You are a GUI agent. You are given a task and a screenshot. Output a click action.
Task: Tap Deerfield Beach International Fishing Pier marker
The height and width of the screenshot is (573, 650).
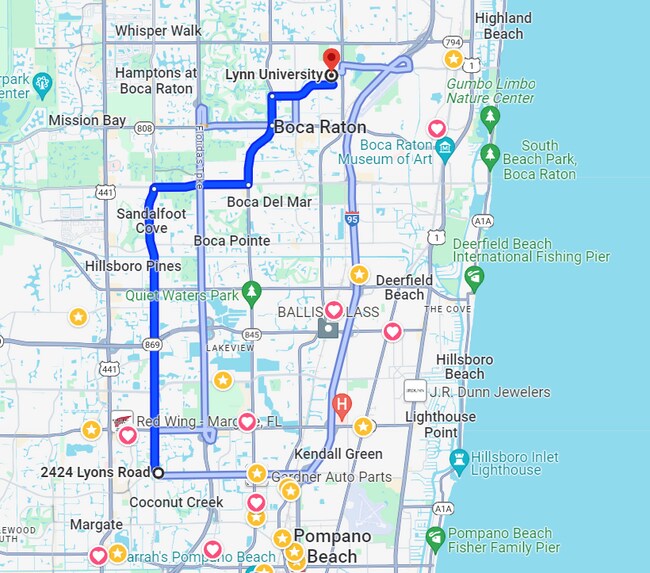(474, 275)
